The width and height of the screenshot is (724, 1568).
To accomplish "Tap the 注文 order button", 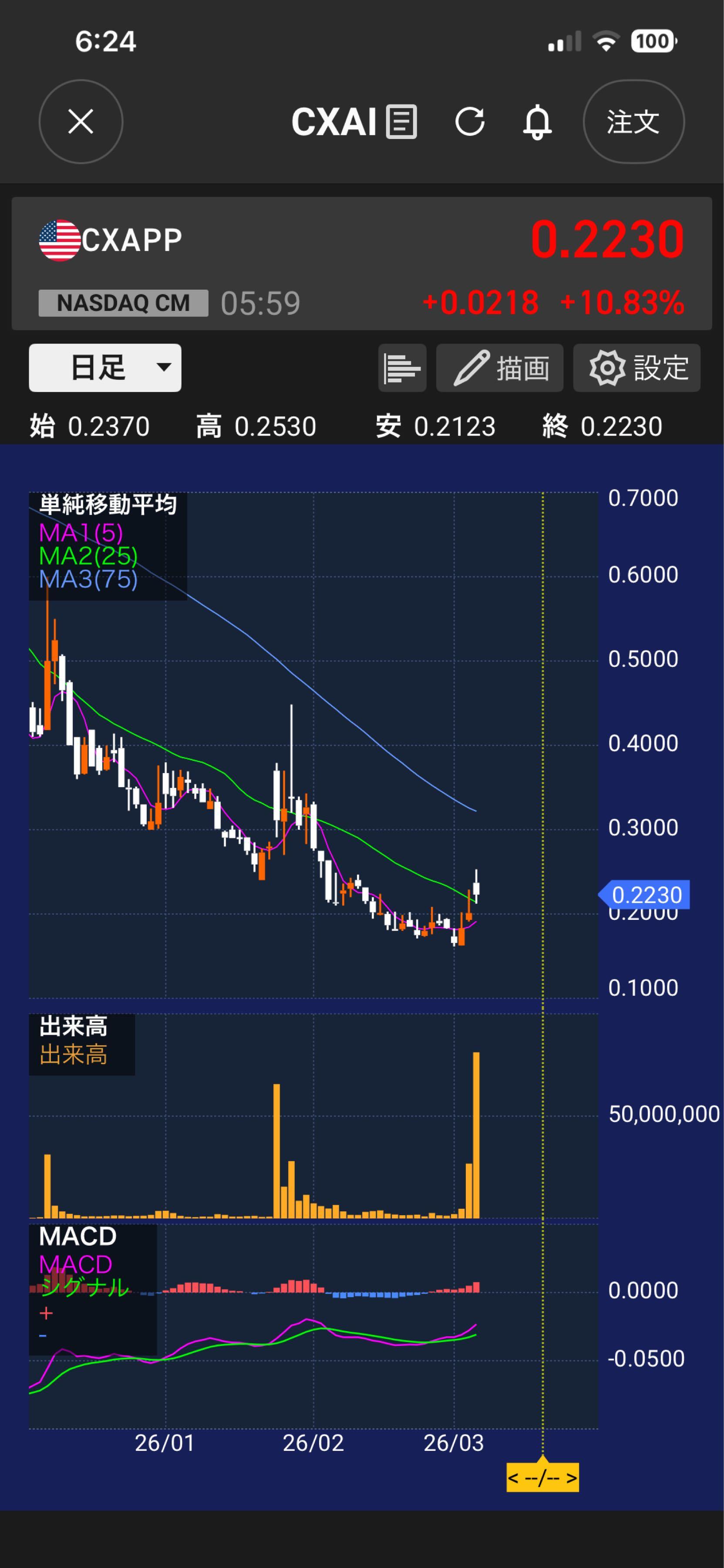I will pos(633,122).
